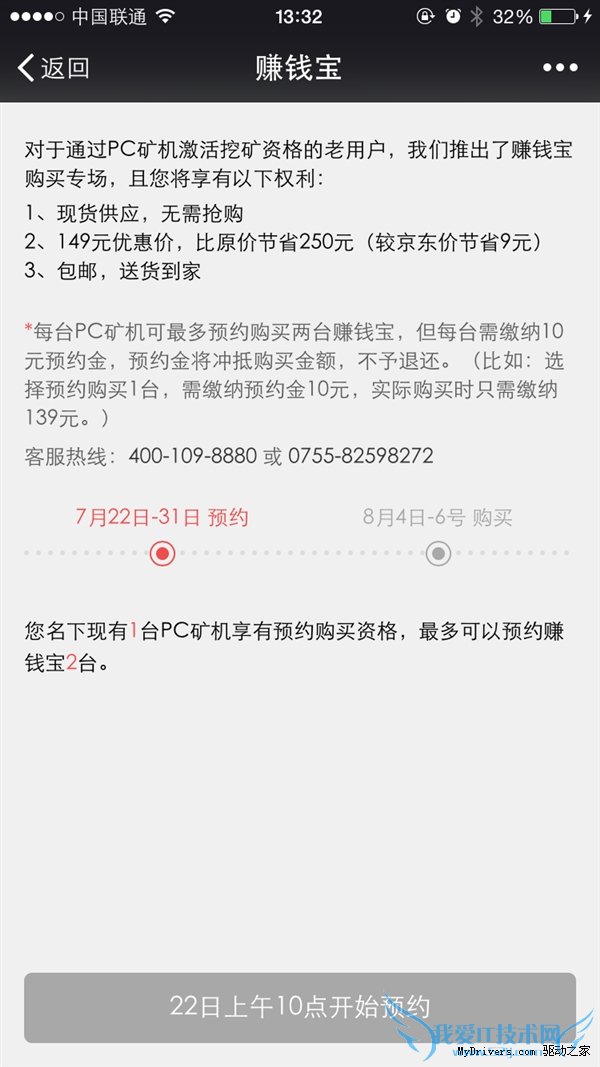Open the three-dot overflow menu
This screenshot has height=1067, width=600.
560,68
